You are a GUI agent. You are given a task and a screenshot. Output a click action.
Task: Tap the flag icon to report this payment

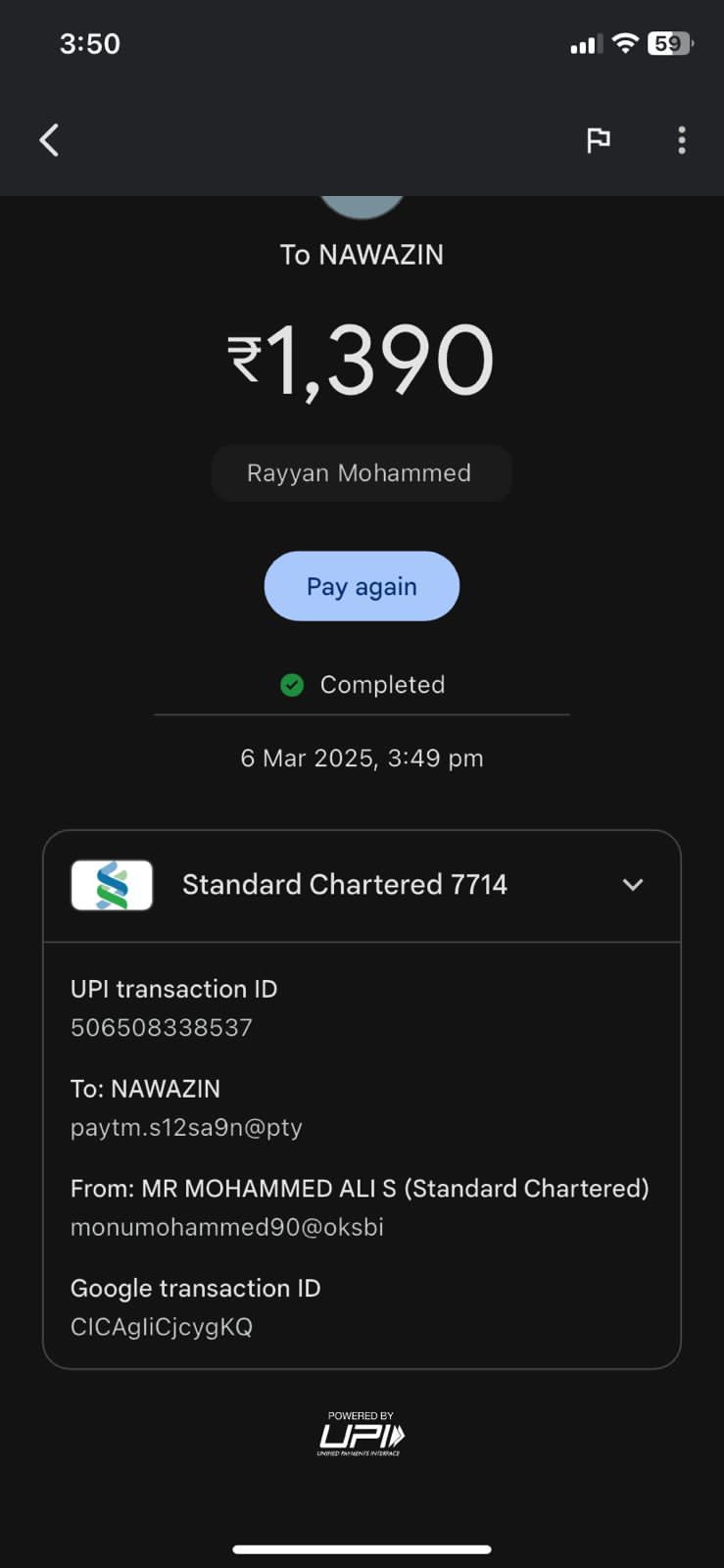click(x=598, y=140)
